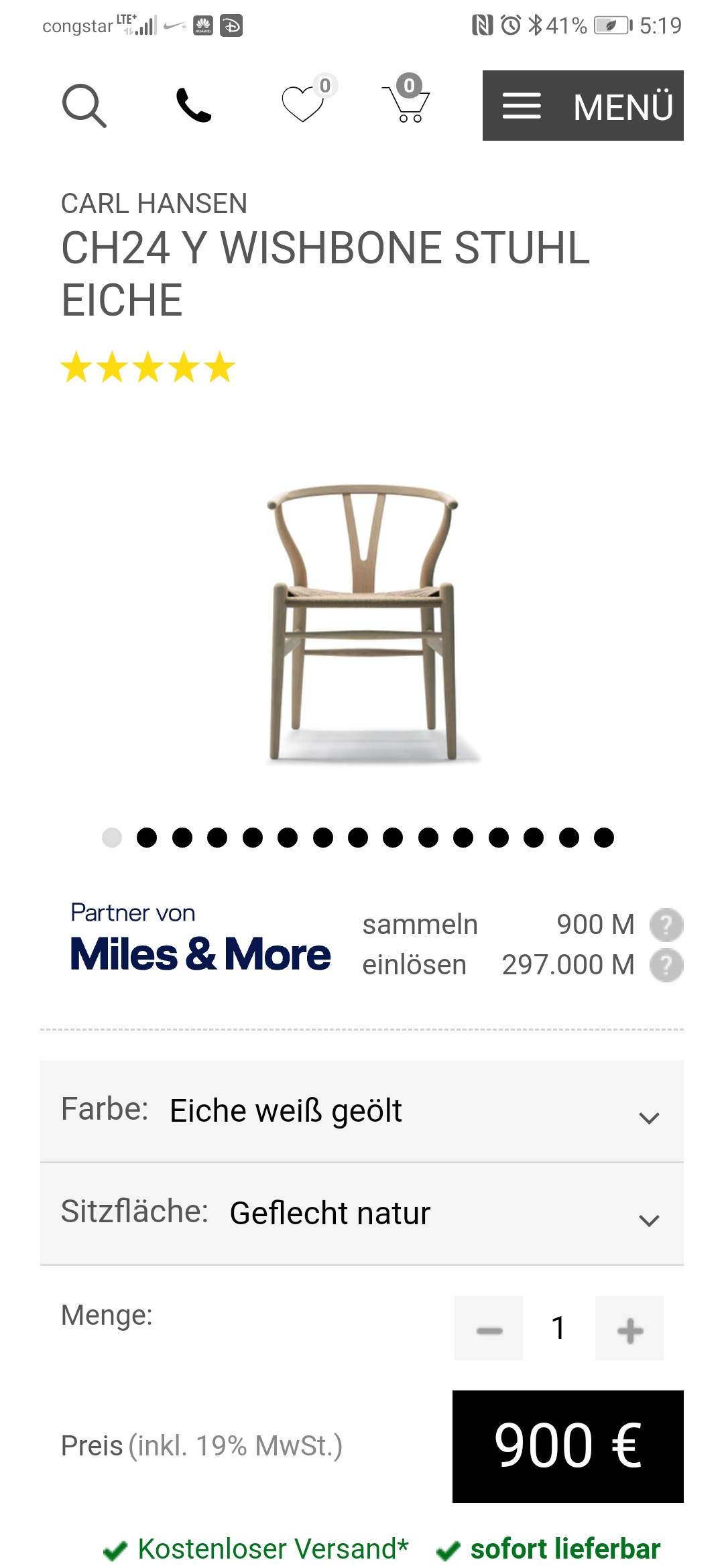
Task: Jump to the last product image dot
Action: [x=604, y=838]
